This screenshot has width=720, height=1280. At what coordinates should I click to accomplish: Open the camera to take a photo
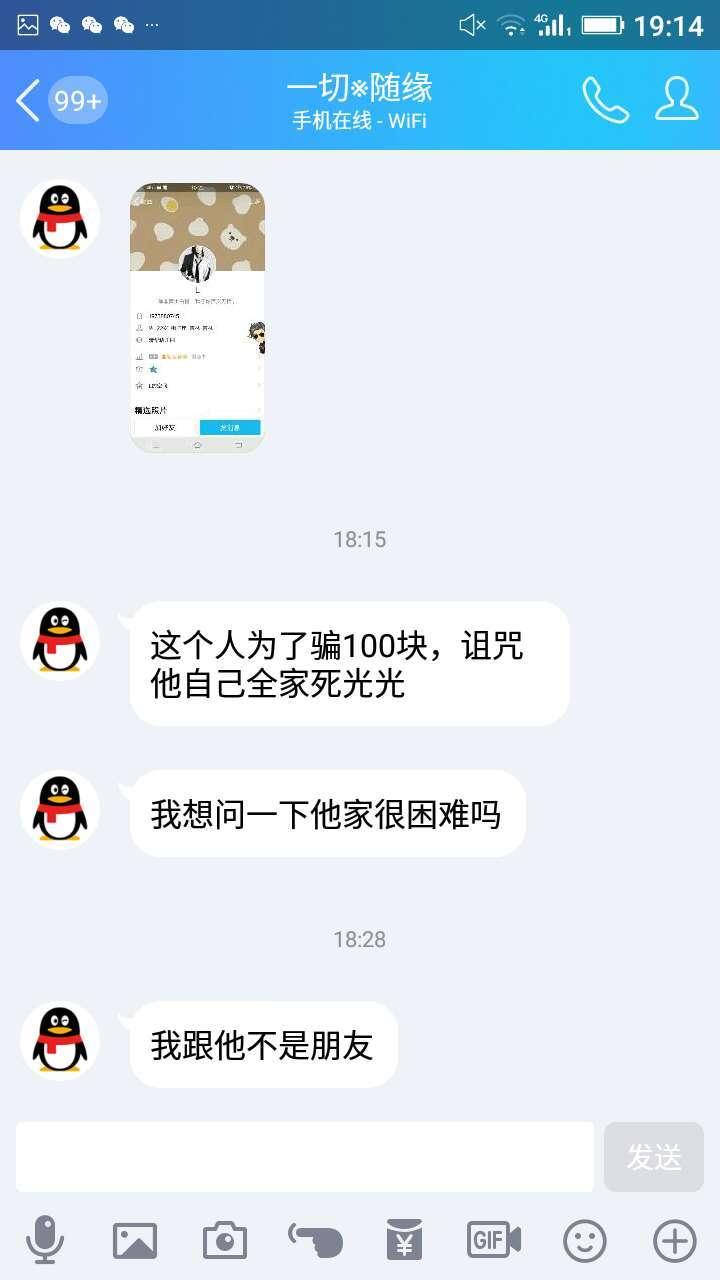[225, 1241]
